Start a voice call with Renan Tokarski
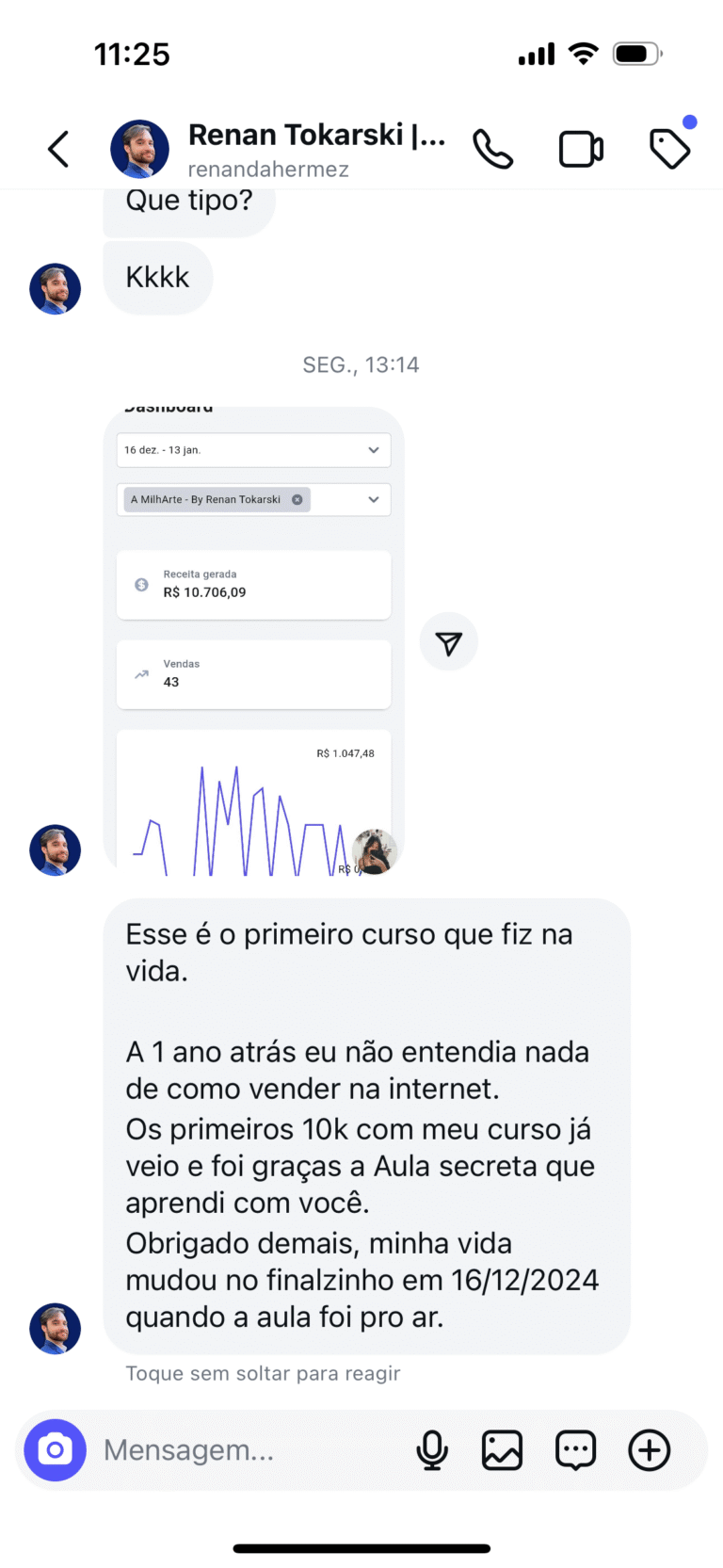The width and height of the screenshot is (723, 1568). [492, 149]
